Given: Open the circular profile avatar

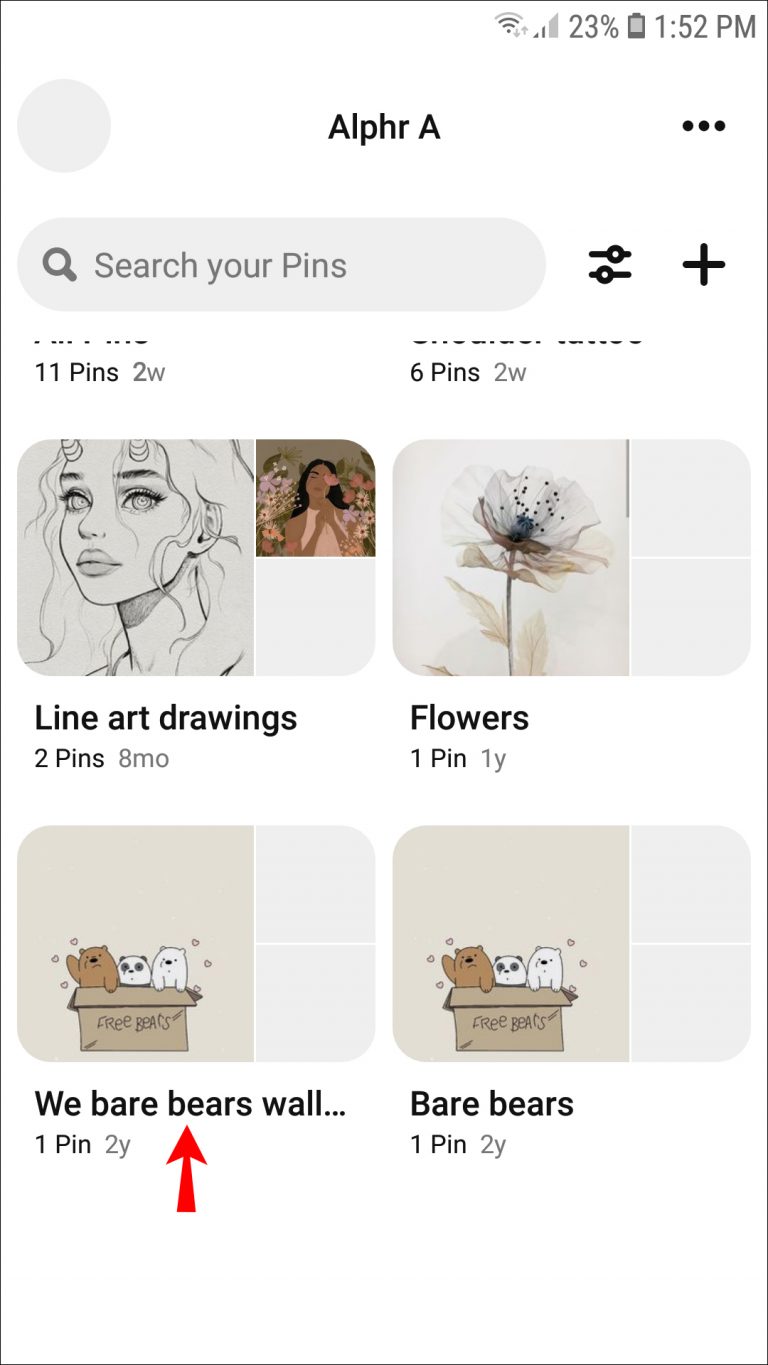Looking at the screenshot, I should [x=63, y=126].
